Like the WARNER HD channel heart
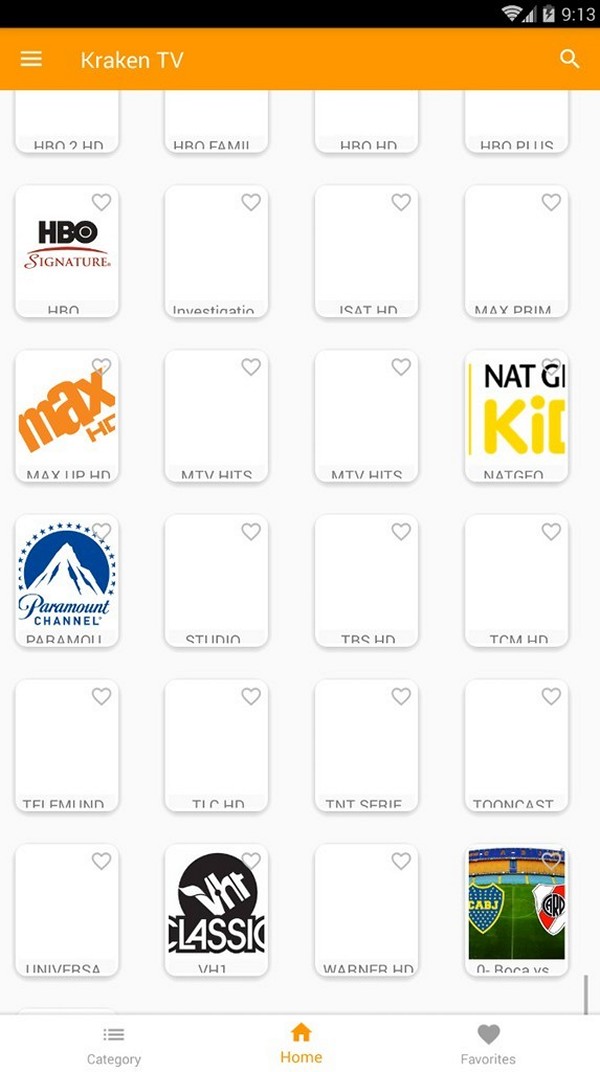 pos(401,861)
